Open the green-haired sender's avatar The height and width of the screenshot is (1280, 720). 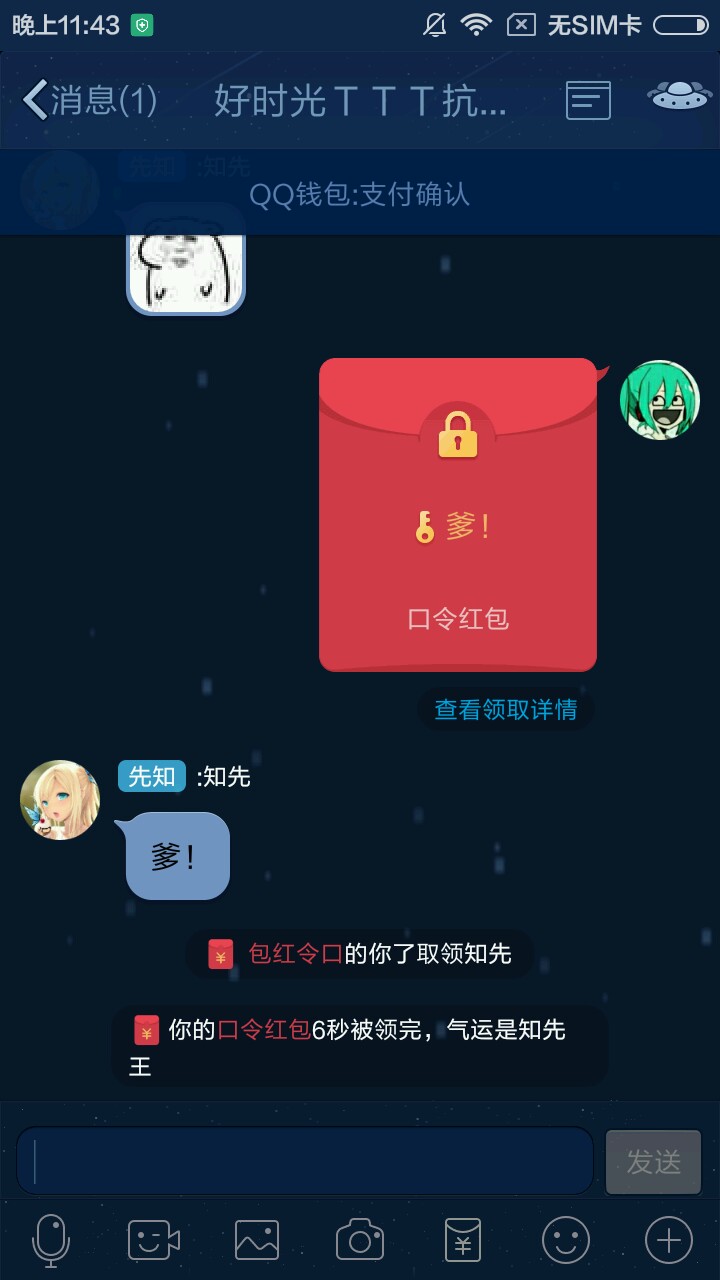(x=659, y=400)
